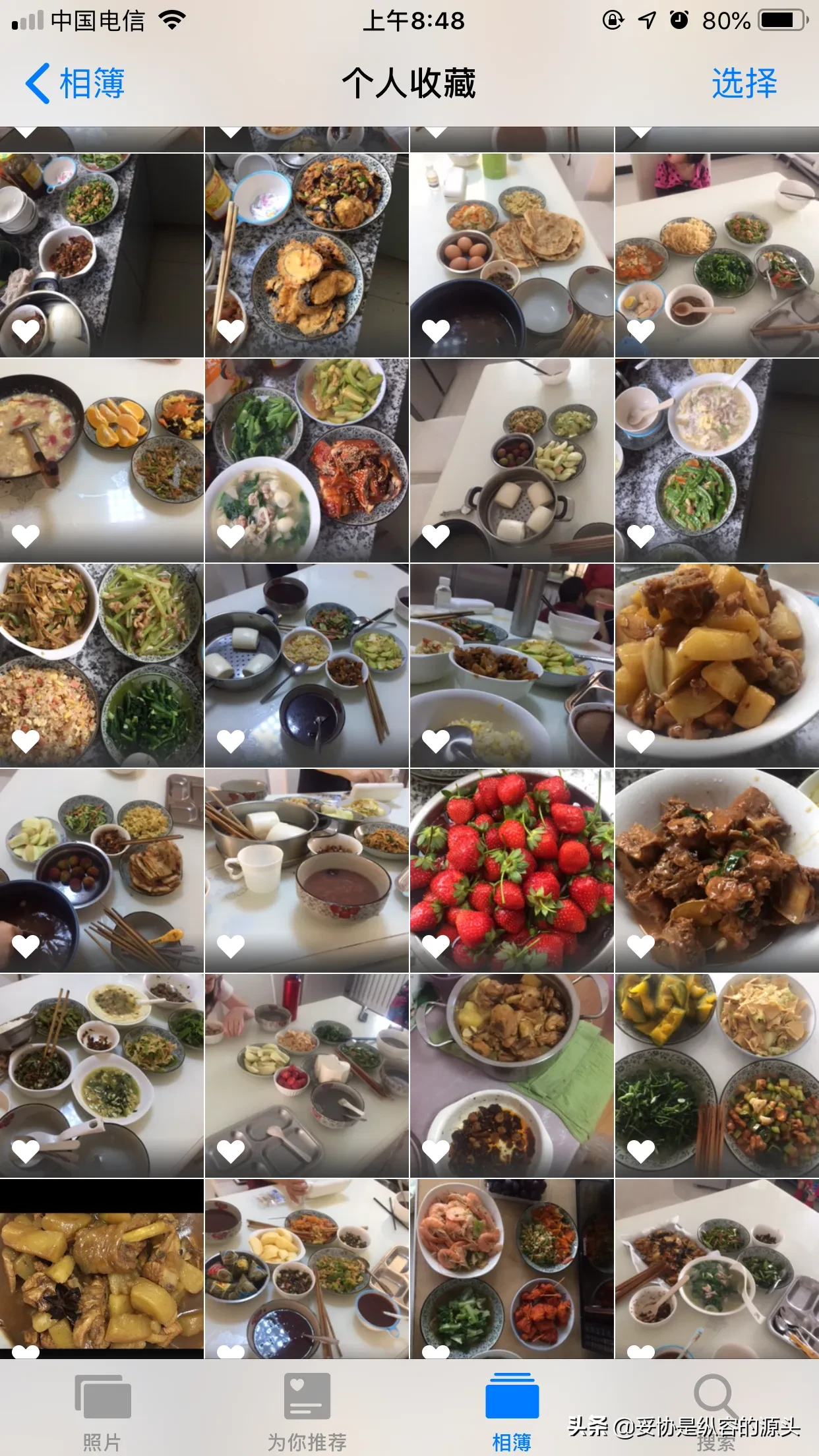The height and width of the screenshot is (1456, 819).
Task: Go back to 相簿 albums list
Action: (x=75, y=84)
